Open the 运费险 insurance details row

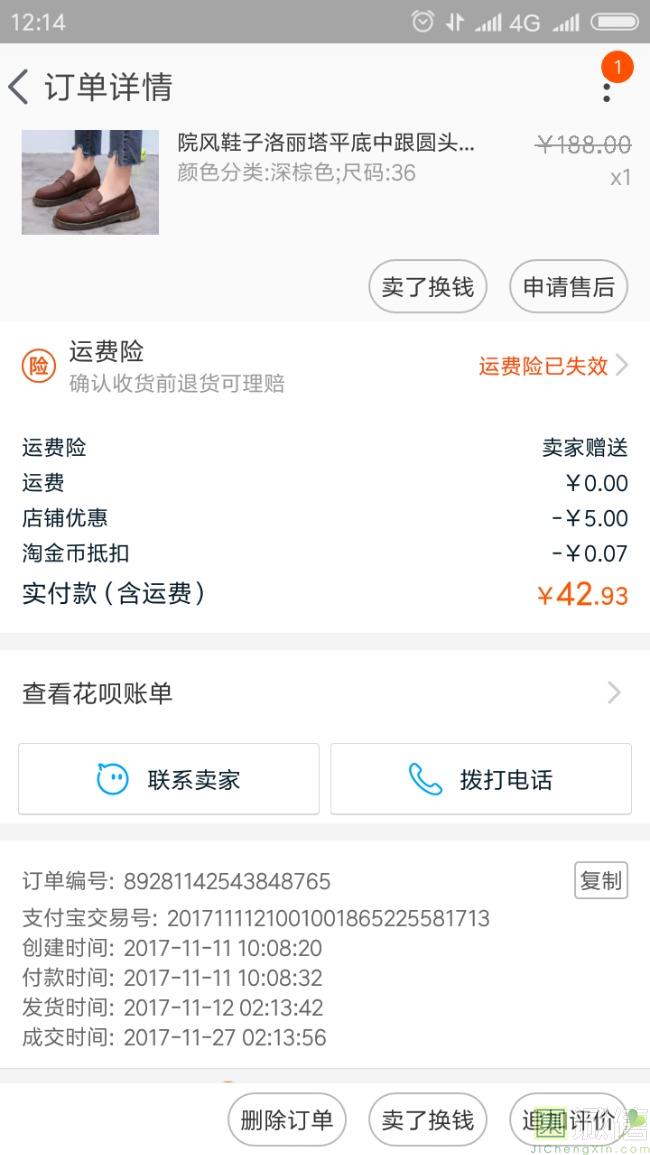coord(325,366)
